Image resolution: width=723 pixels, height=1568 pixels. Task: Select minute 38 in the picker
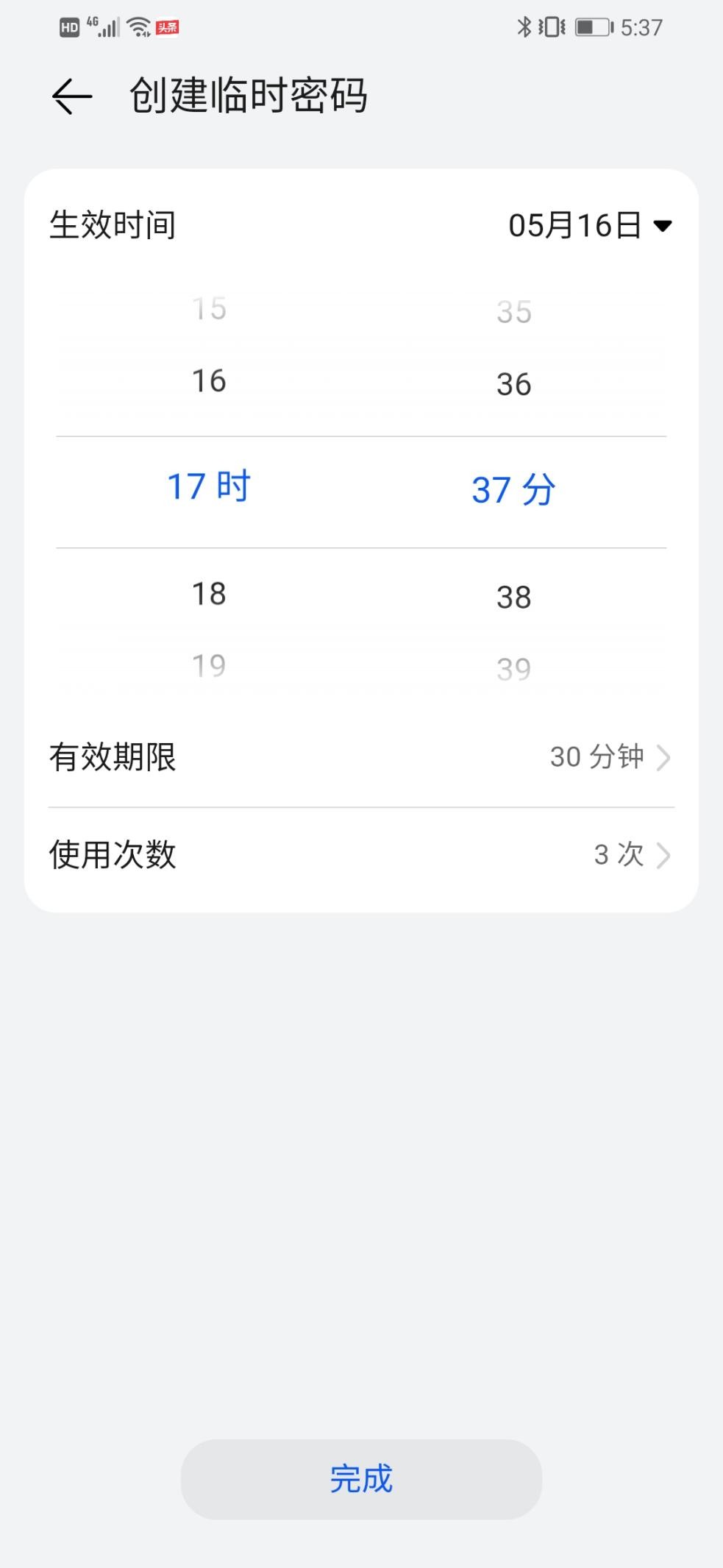pyautogui.click(x=513, y=597)
